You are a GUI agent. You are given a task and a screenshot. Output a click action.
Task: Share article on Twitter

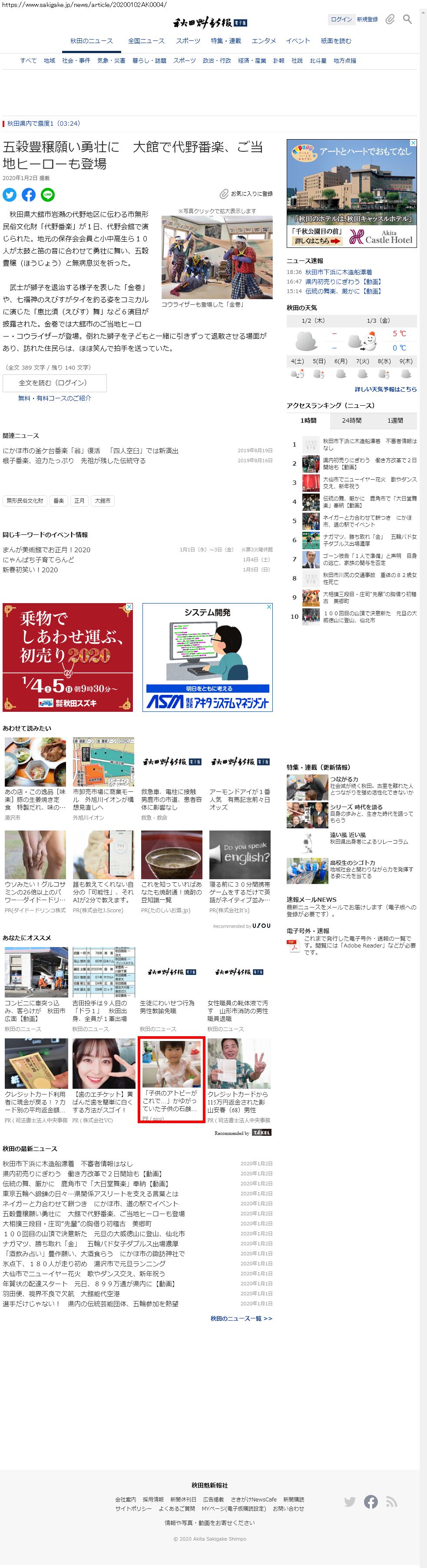(x=10, y=195)
